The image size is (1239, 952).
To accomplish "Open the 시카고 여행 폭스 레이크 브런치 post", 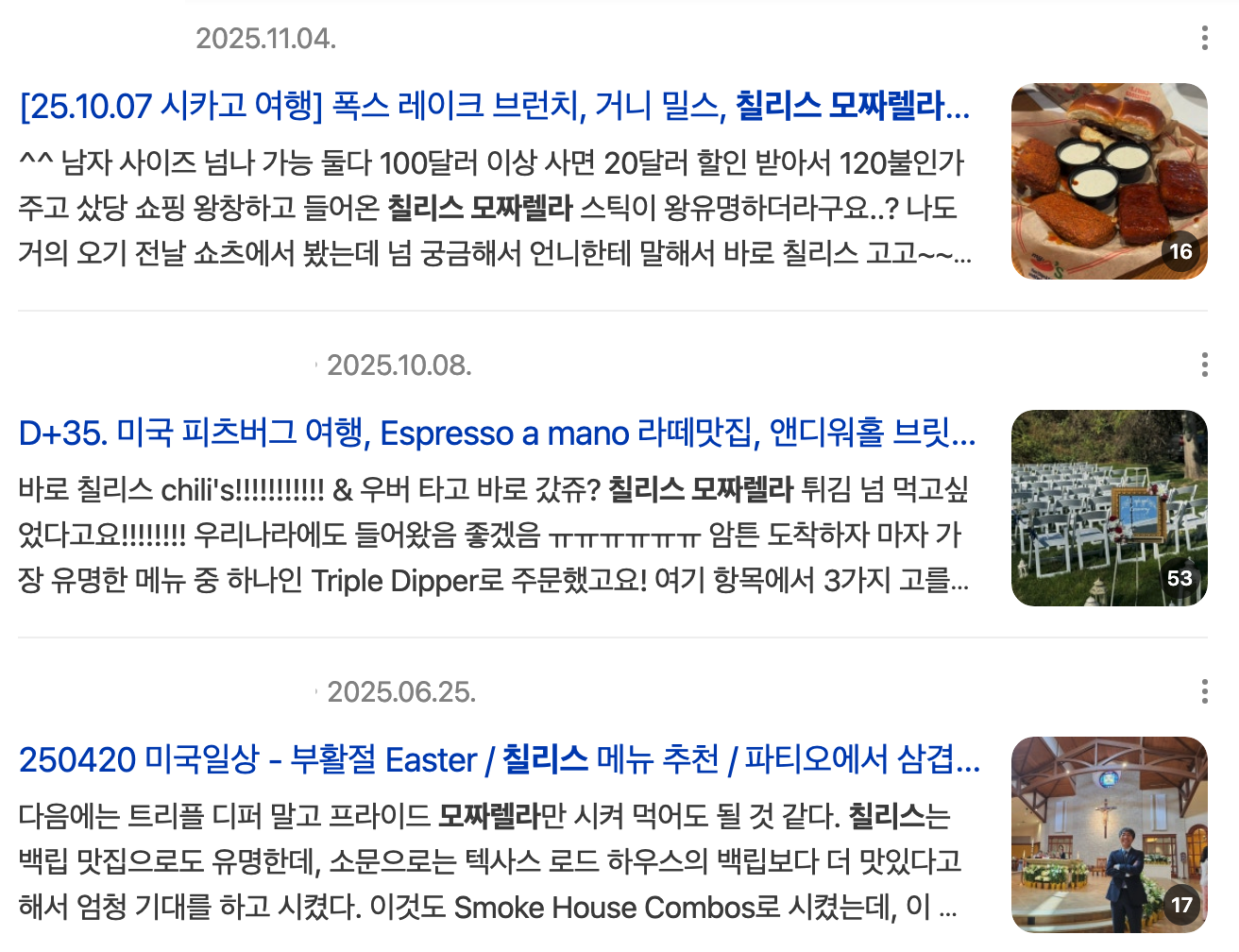I will click(x=494, y=106).
